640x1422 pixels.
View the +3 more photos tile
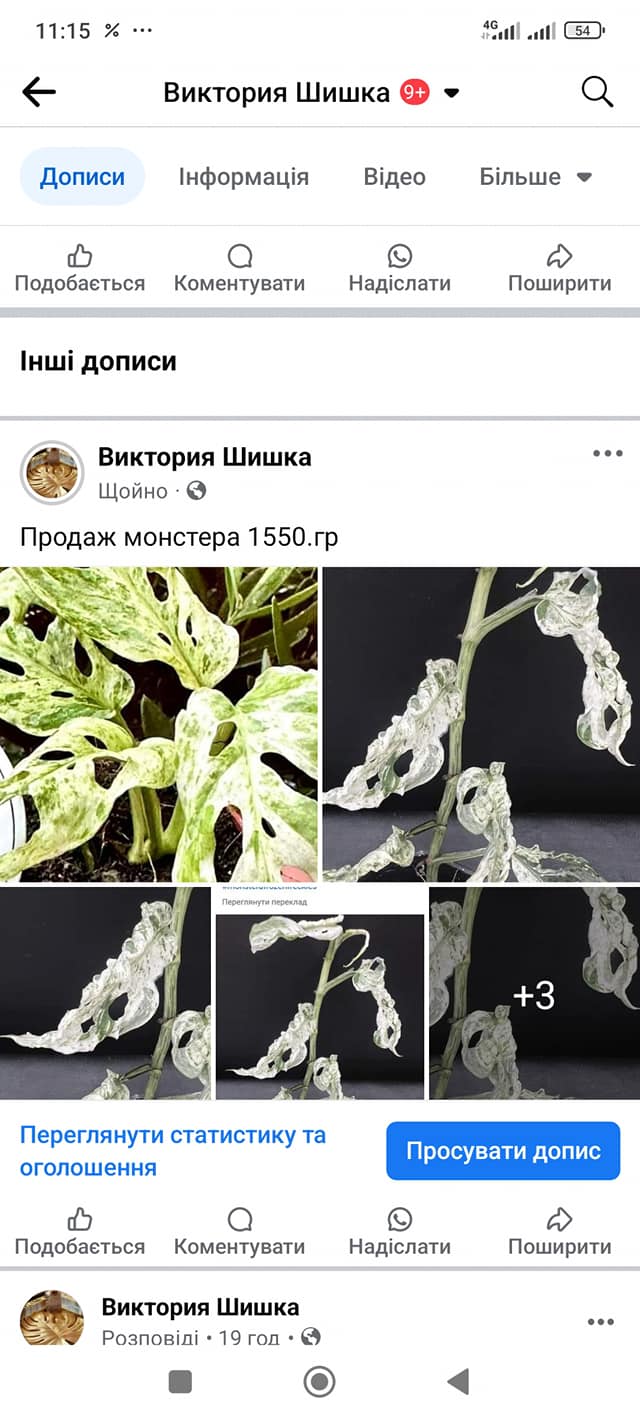click(x=534, y=993)
